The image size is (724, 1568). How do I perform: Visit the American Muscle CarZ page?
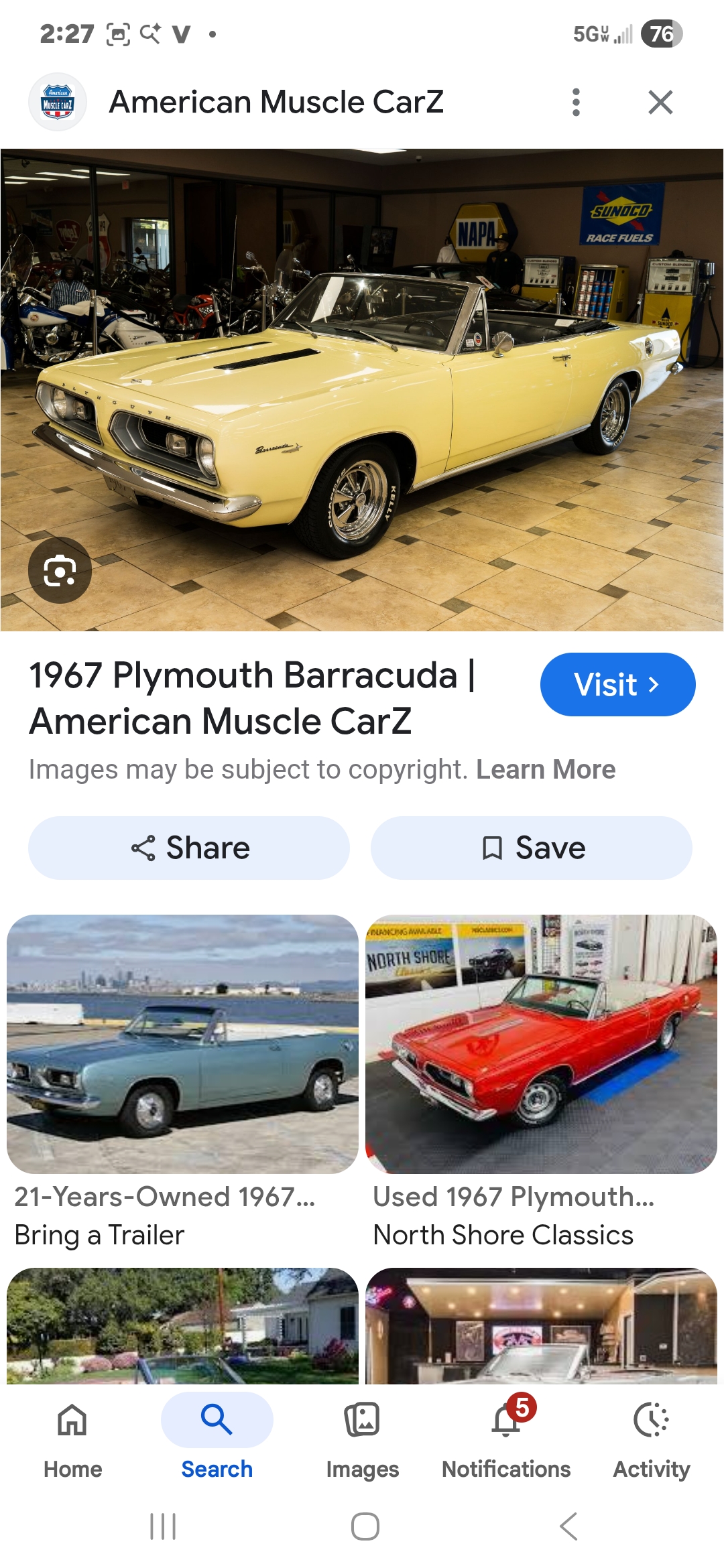coord(617,684)
